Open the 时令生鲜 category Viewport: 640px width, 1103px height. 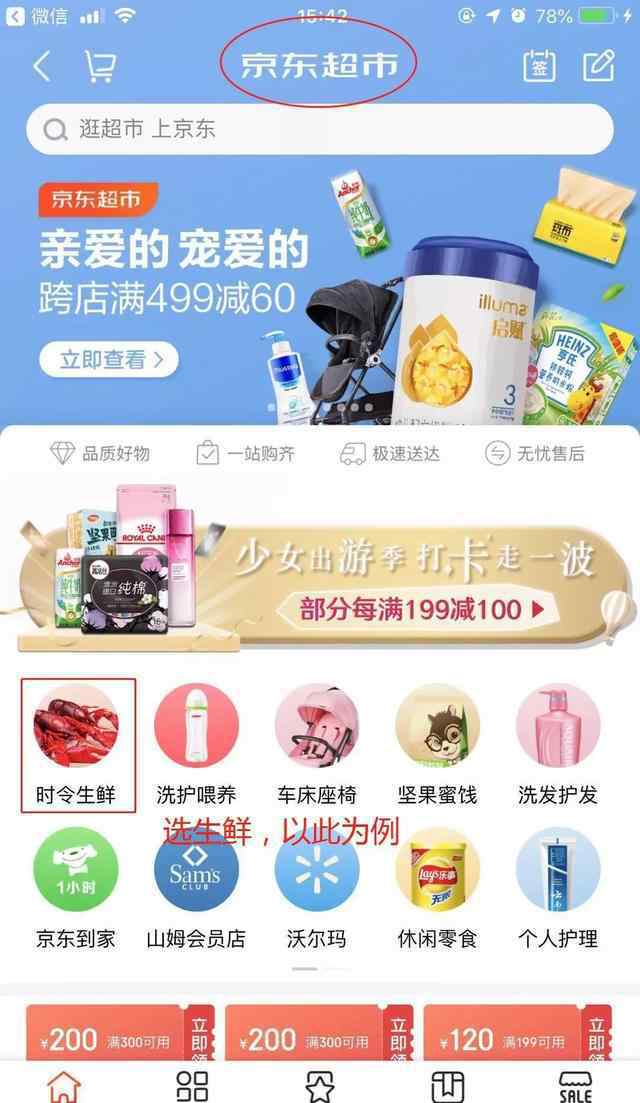click(77, 746)
